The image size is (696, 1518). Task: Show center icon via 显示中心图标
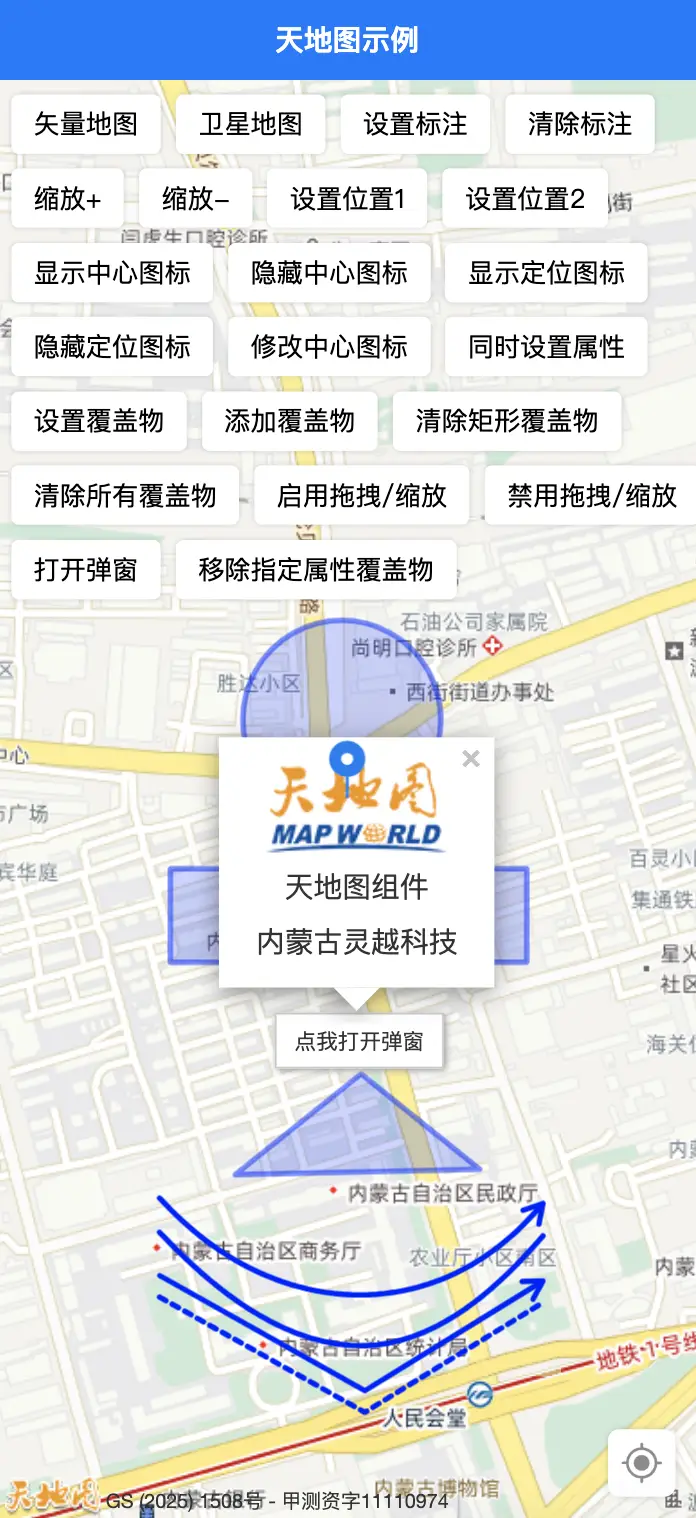pos(112,272)
